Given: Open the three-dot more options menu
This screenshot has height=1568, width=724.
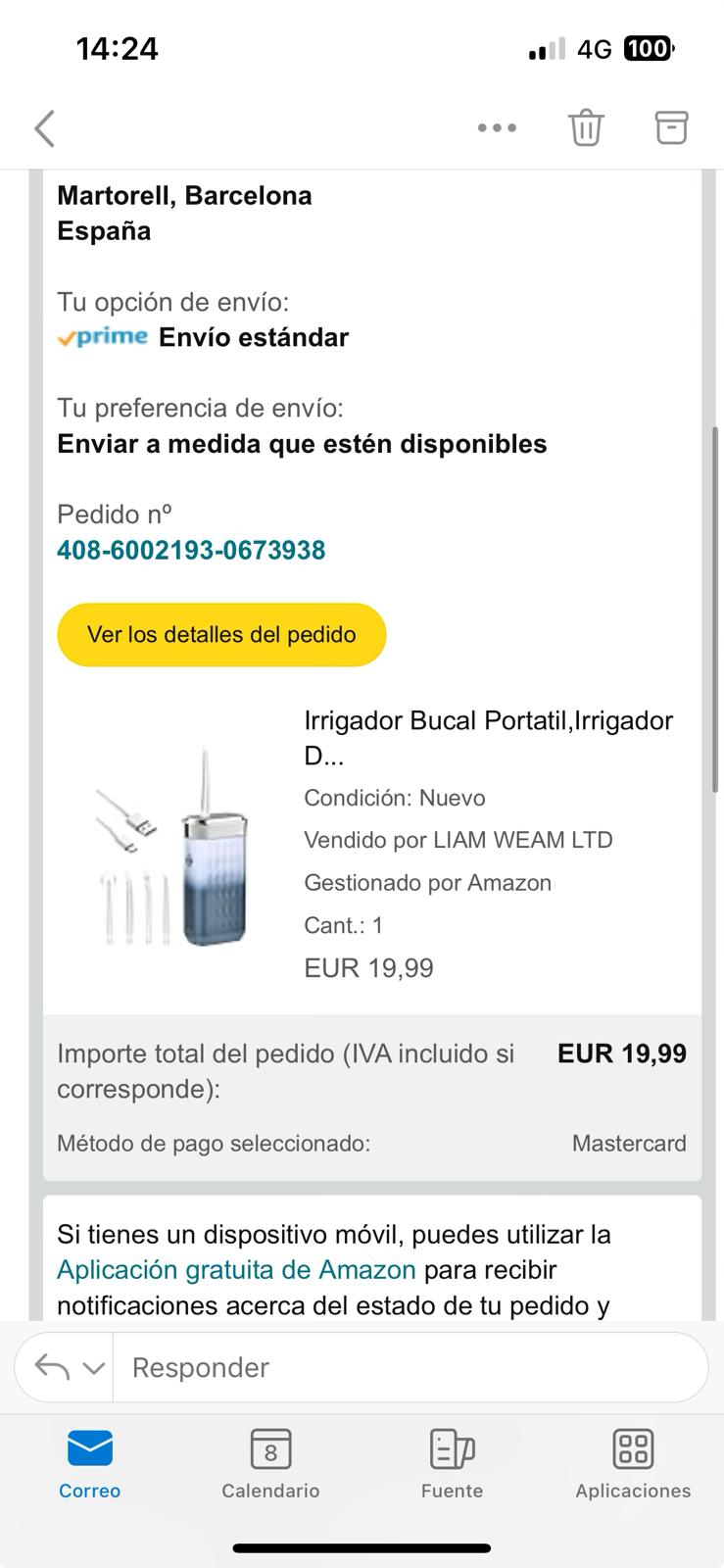Looking at the screenshot, I should click(x=497, y=127).
